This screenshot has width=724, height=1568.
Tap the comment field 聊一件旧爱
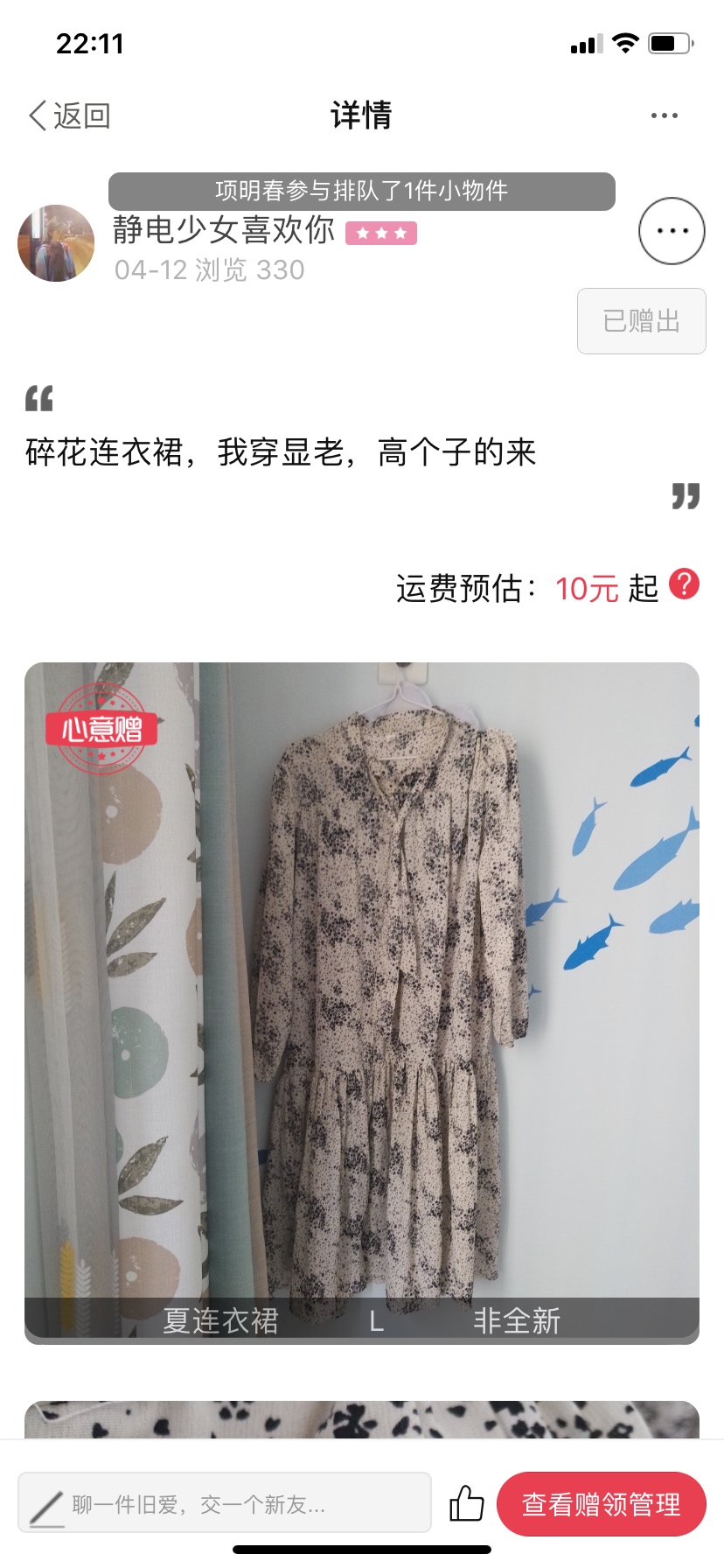(225, 1504)
